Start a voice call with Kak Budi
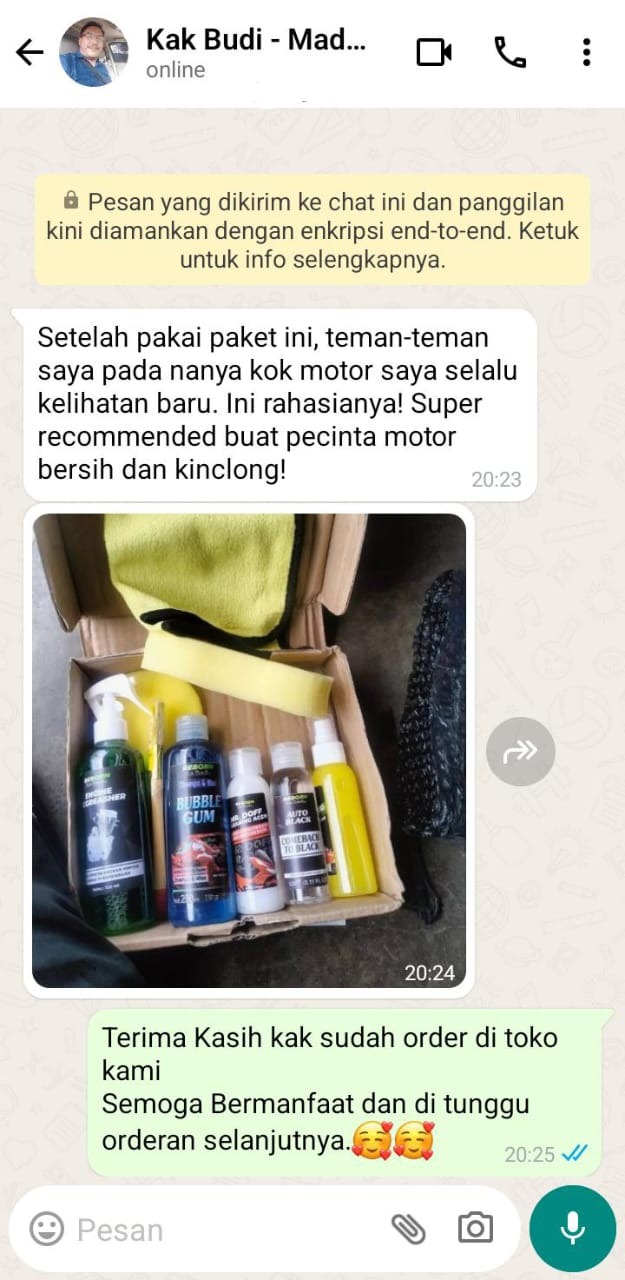Image resolution: width=625 pixels, height=1280 pixels. [510, 53]
